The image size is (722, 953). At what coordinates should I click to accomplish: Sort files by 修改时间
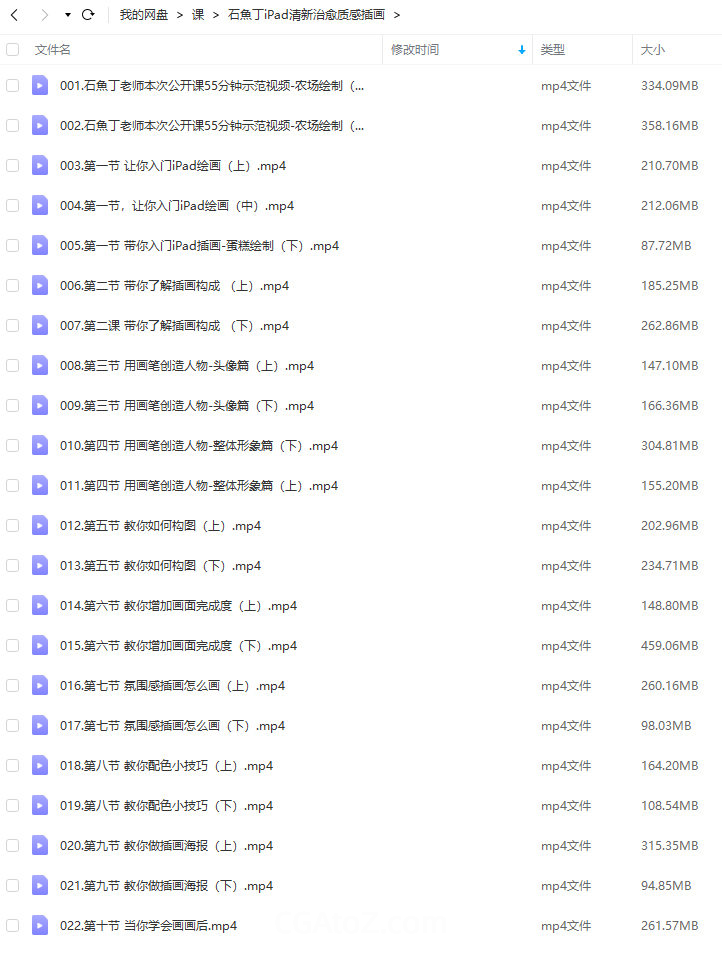tap(414, 49)
